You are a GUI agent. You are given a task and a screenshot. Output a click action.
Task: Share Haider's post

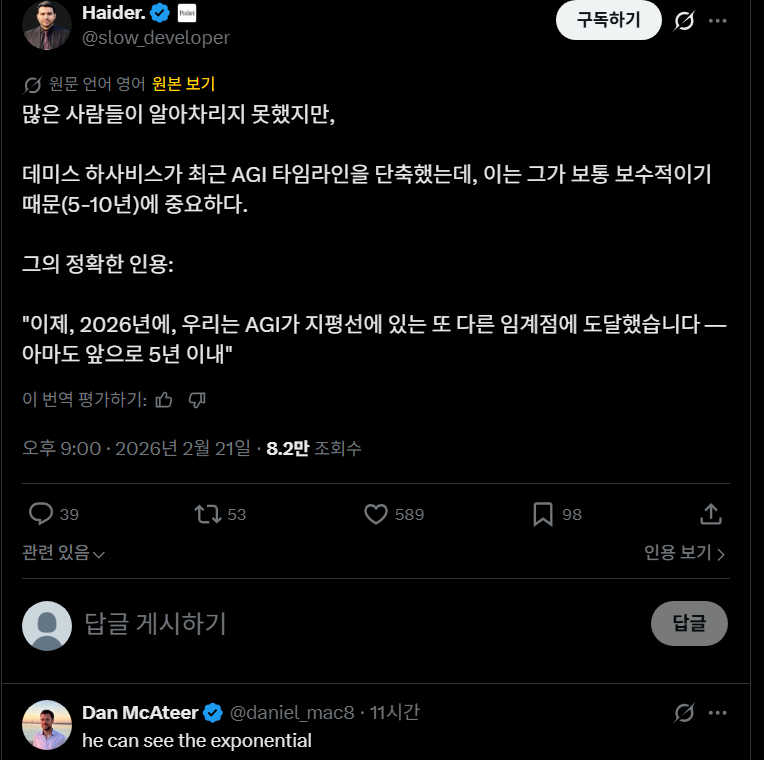(710, 514)
